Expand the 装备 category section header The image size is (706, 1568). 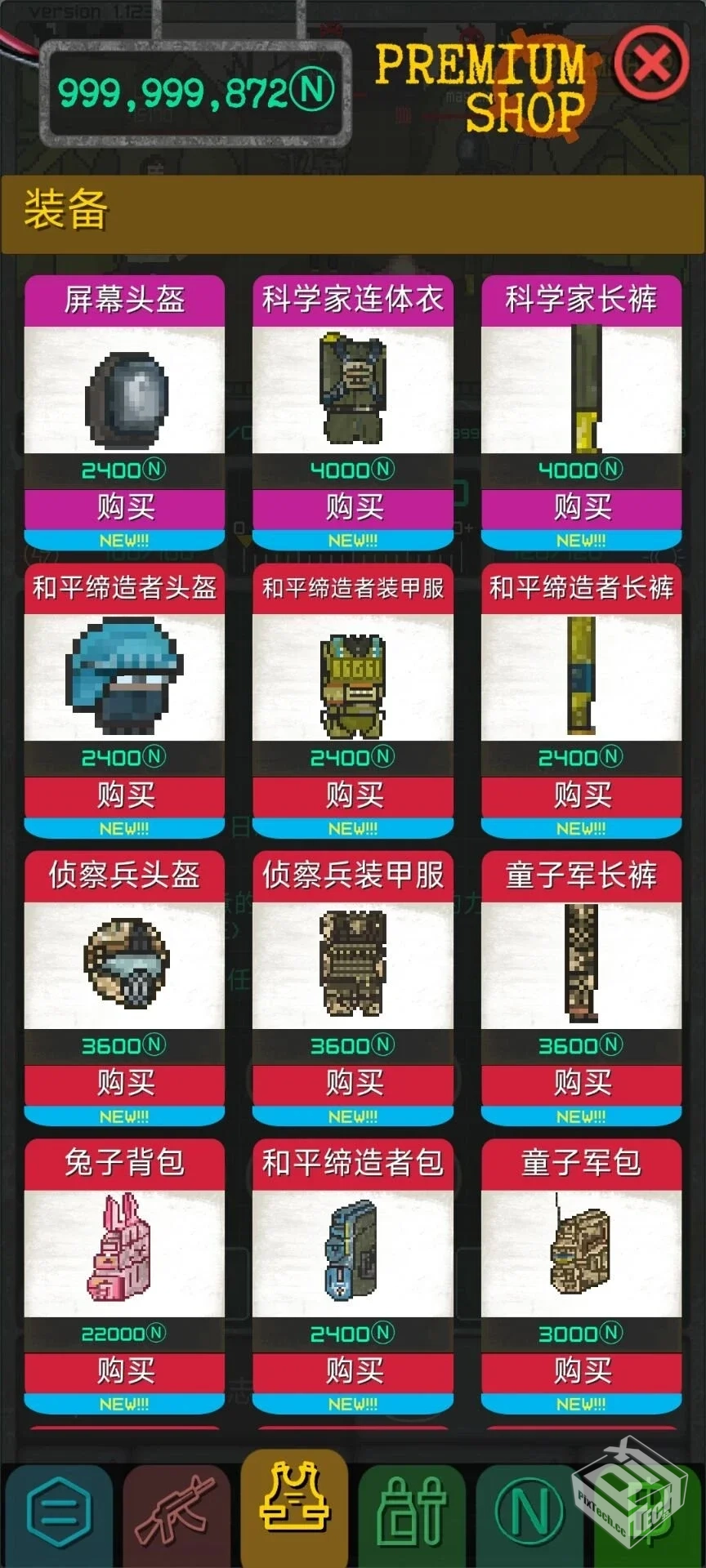coord(351,211)
